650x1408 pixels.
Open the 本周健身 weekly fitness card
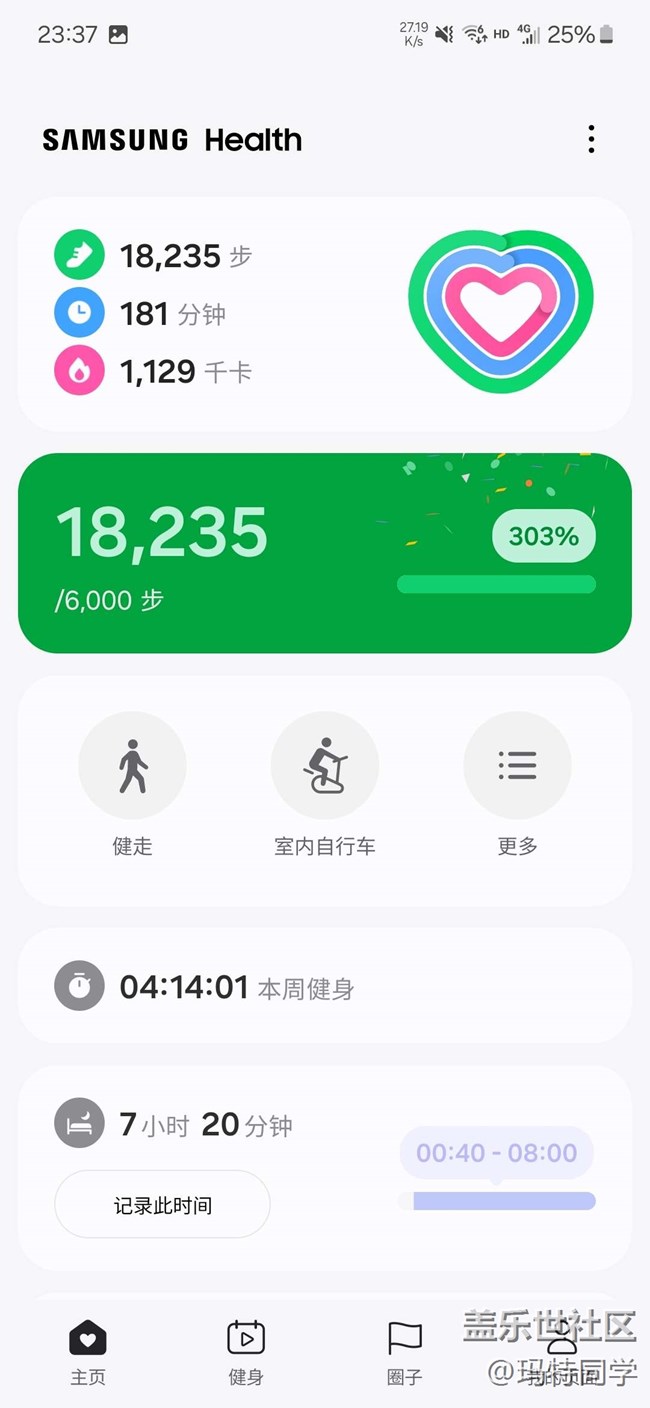(x=325, y=986)
